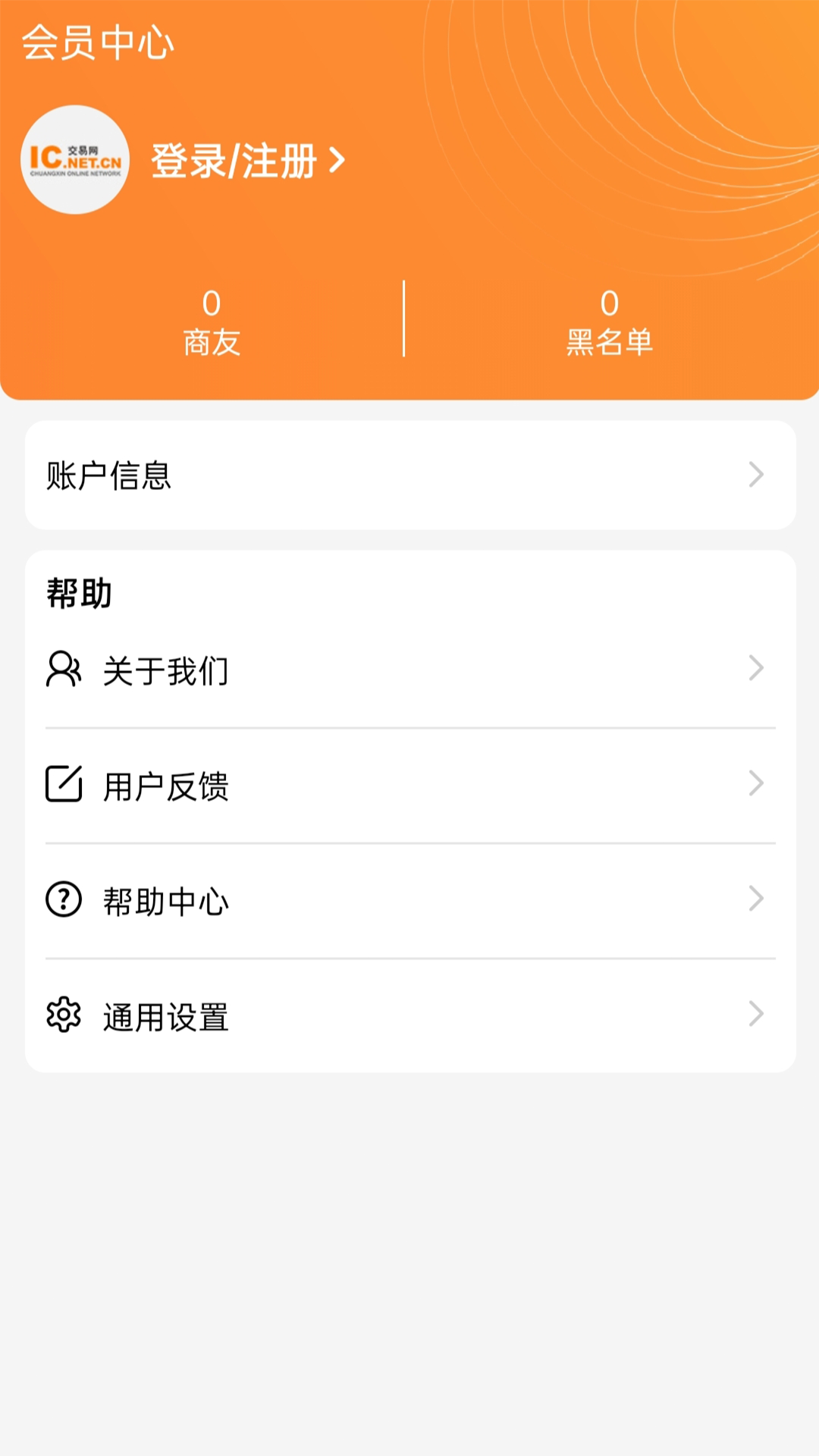Select the 用户反馈 edit pencil icon
The image size is (819, 1456).
(x=64, y=784)
